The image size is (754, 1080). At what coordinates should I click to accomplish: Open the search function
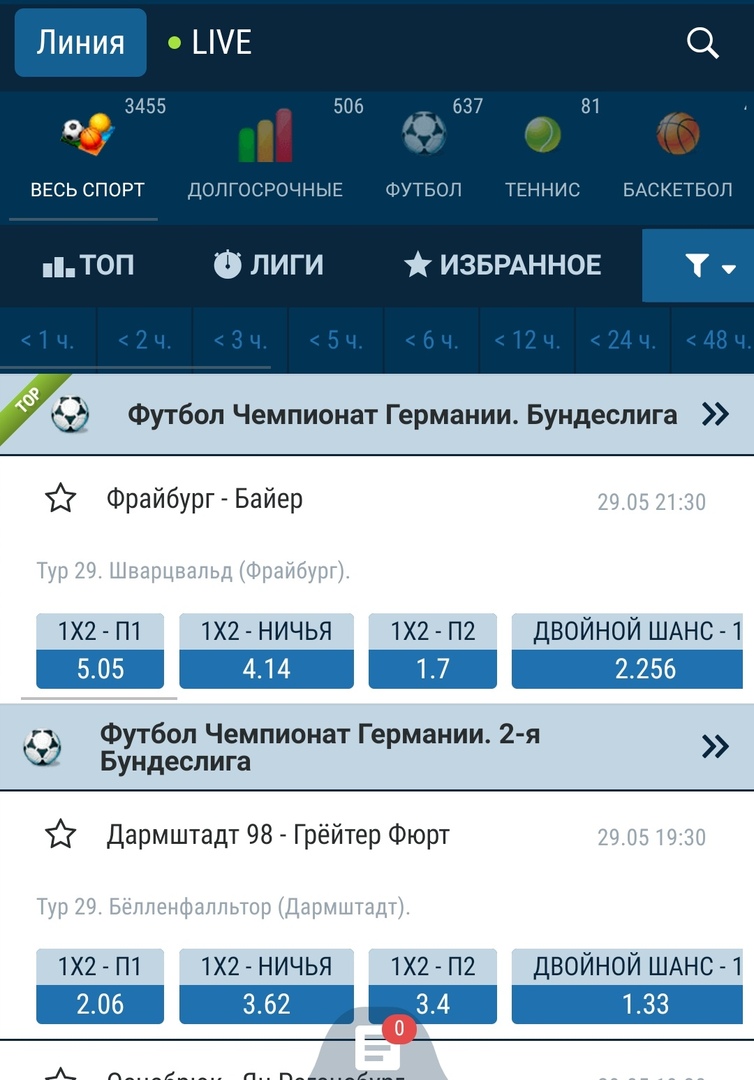702,43
